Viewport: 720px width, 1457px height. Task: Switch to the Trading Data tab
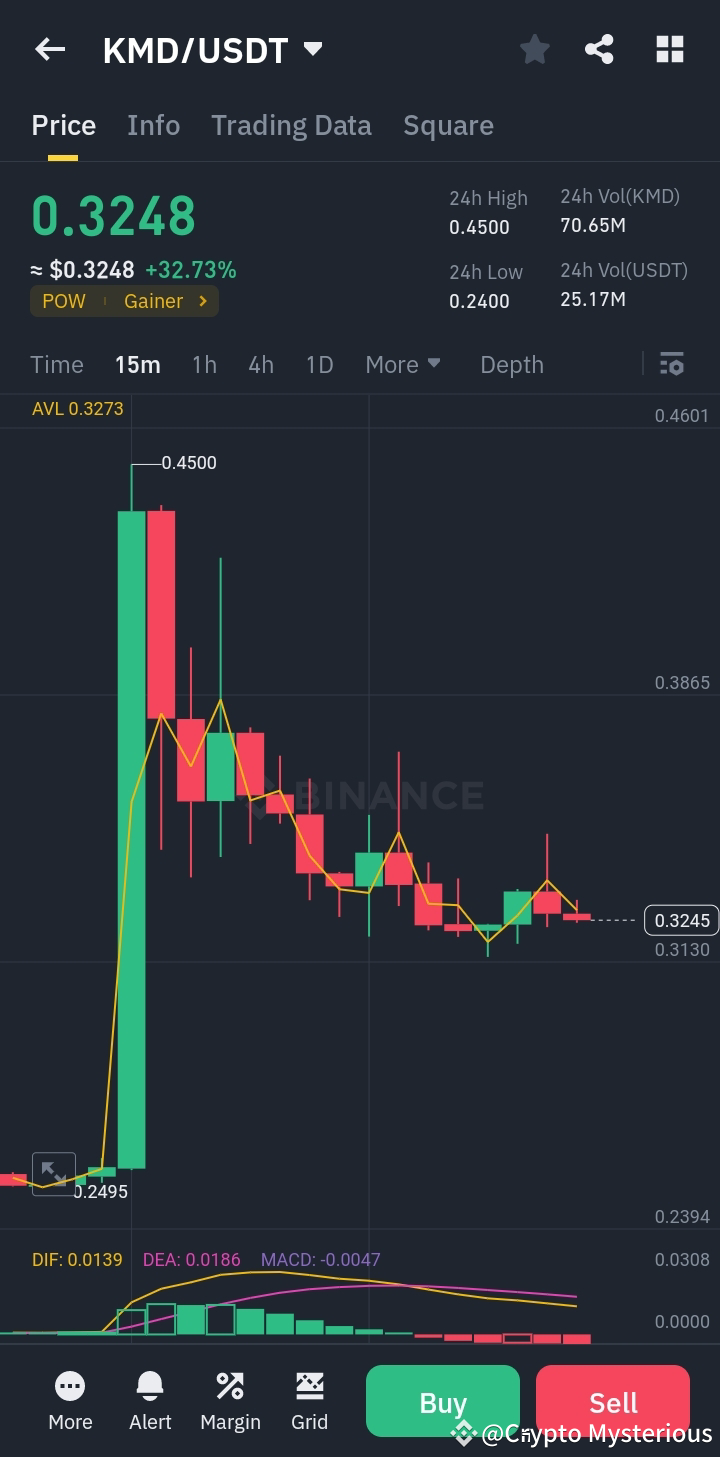click(291, 124)
